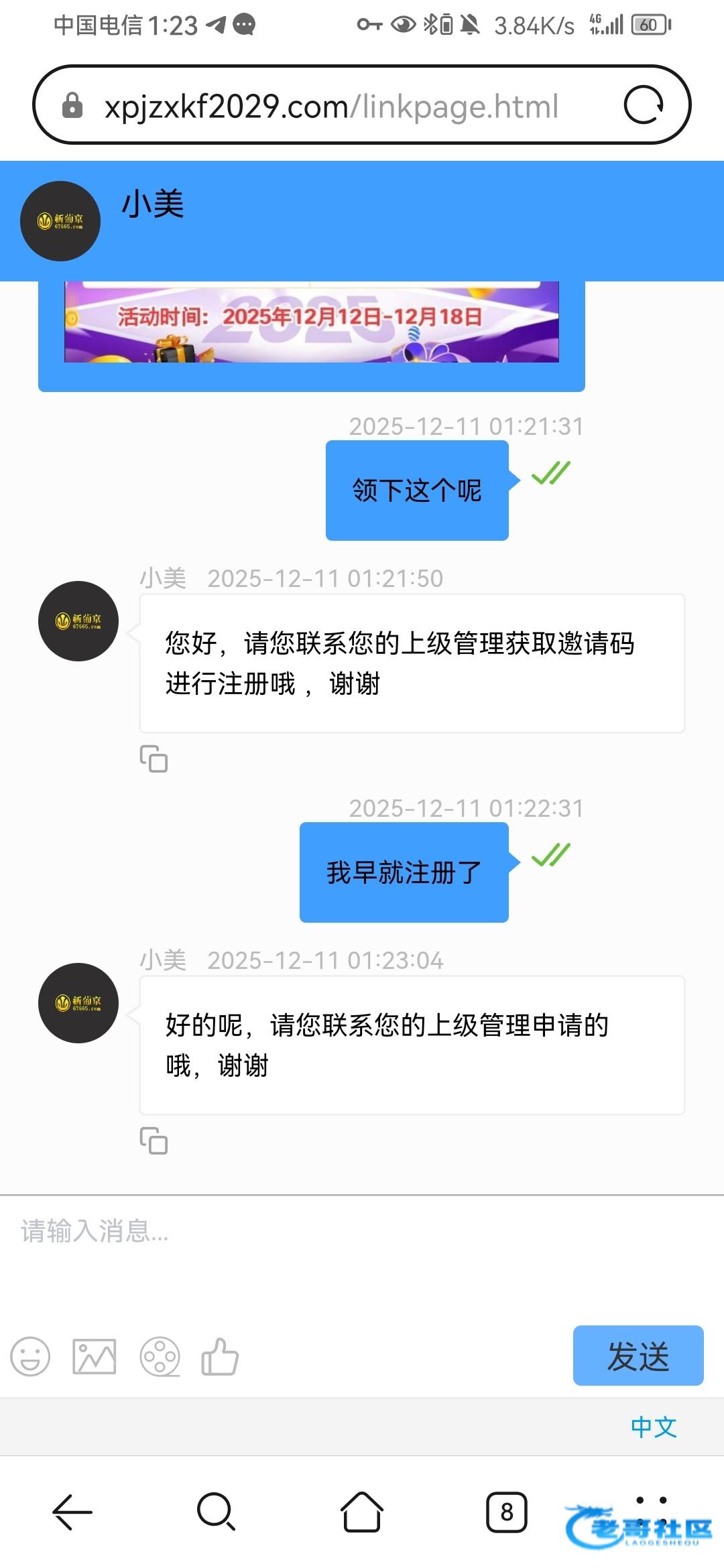Change the language from 中文
724x1568 pixels.
(654, 1427)
